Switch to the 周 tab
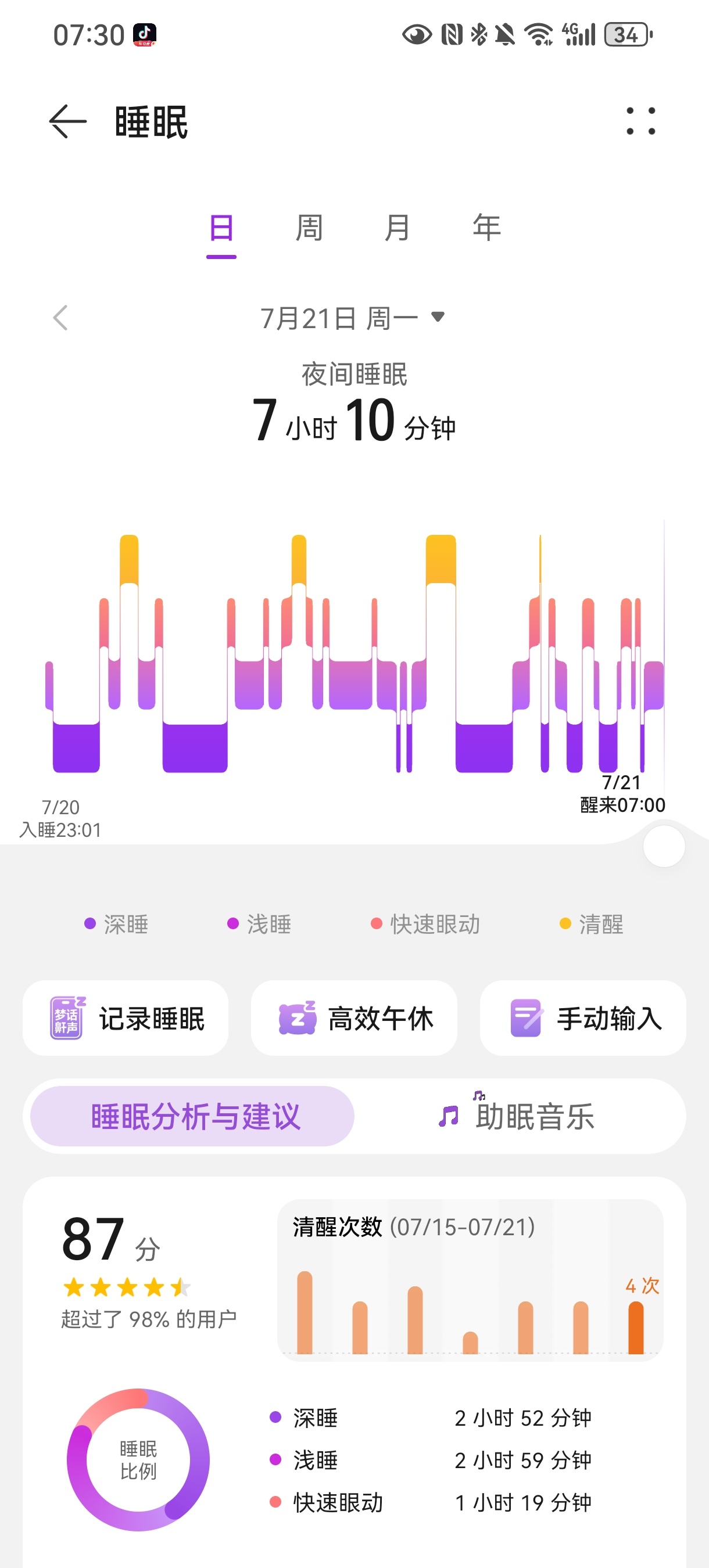Viewport: 709px width, 1568px height. point(309,228)
